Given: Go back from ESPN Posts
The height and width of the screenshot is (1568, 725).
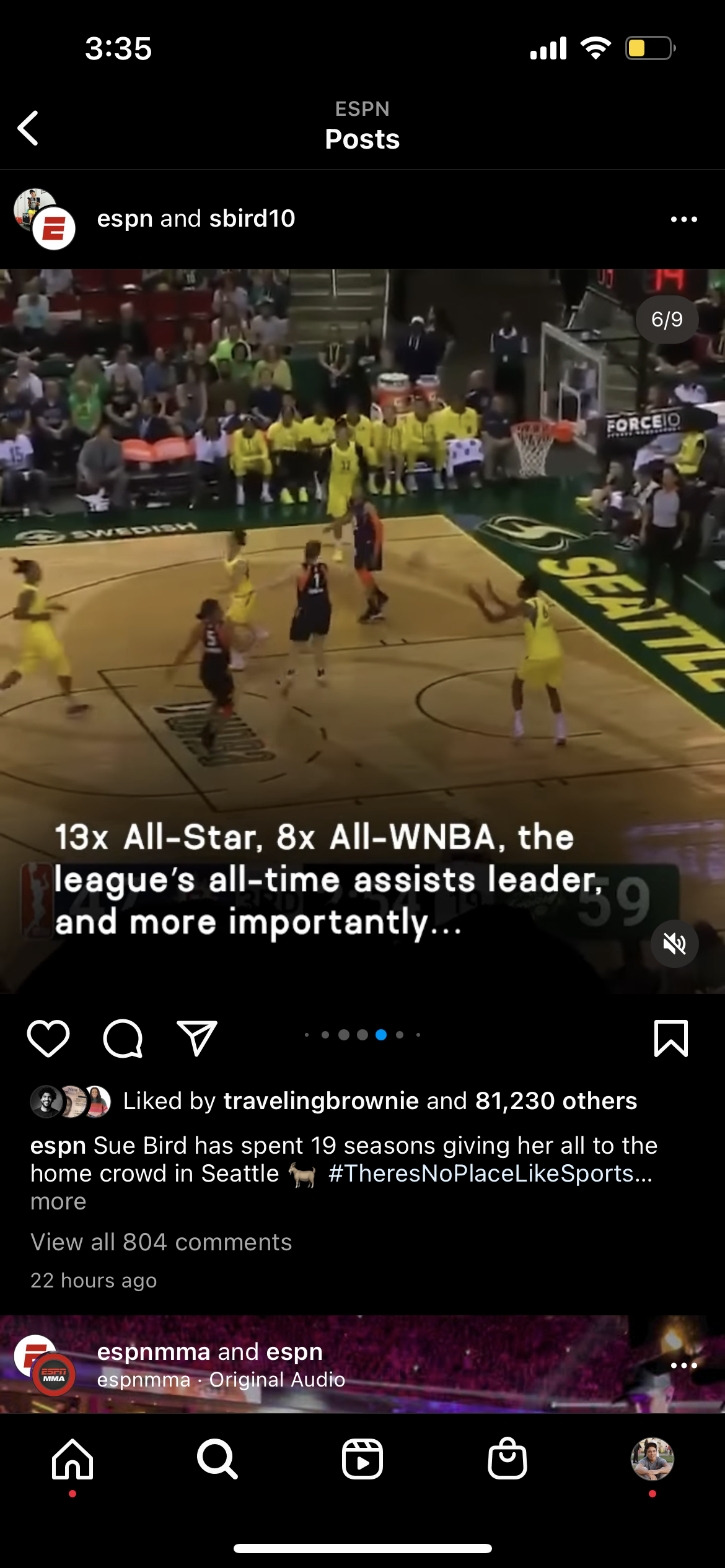Looking at the screenshot, I should (x=29, y=128).
